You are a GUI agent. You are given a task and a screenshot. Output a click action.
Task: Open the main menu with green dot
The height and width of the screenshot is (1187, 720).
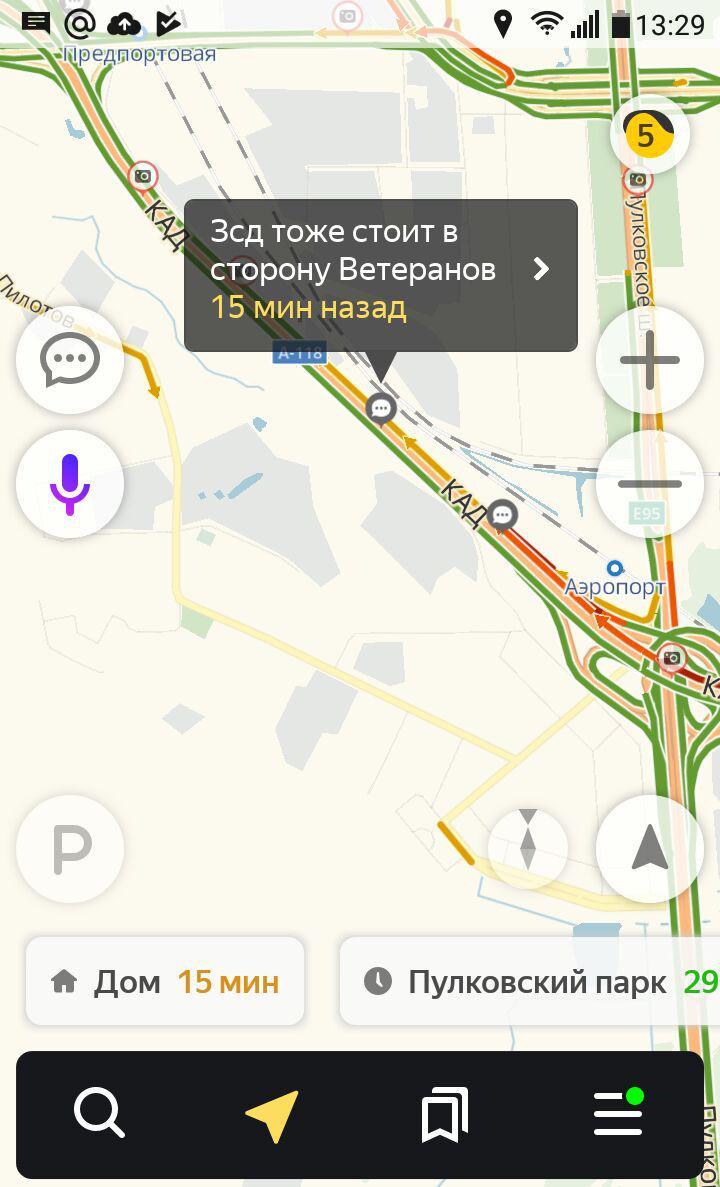pyautogui.click(x=618, y=1113)
